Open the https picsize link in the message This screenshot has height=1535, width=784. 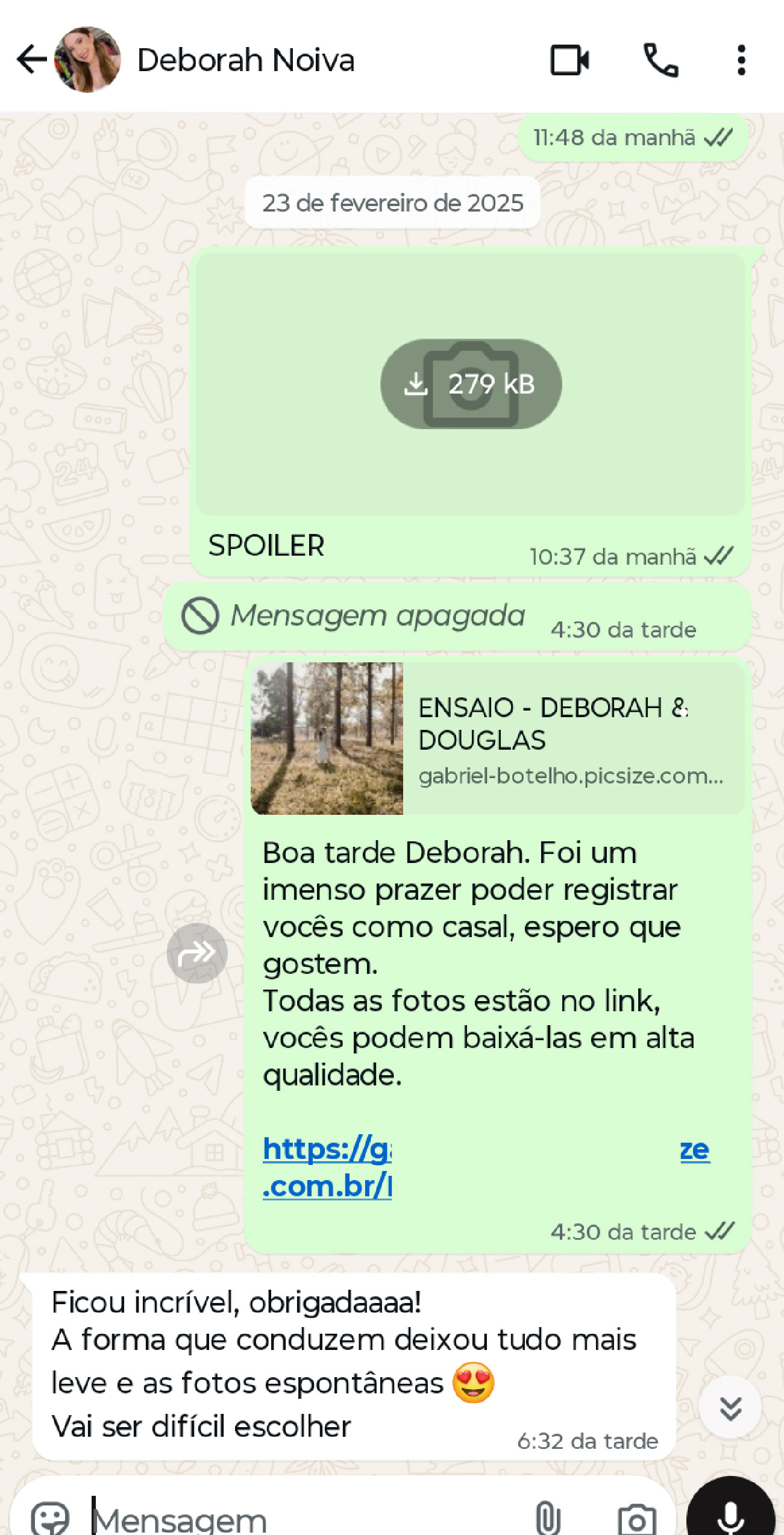click(327, 1167)
